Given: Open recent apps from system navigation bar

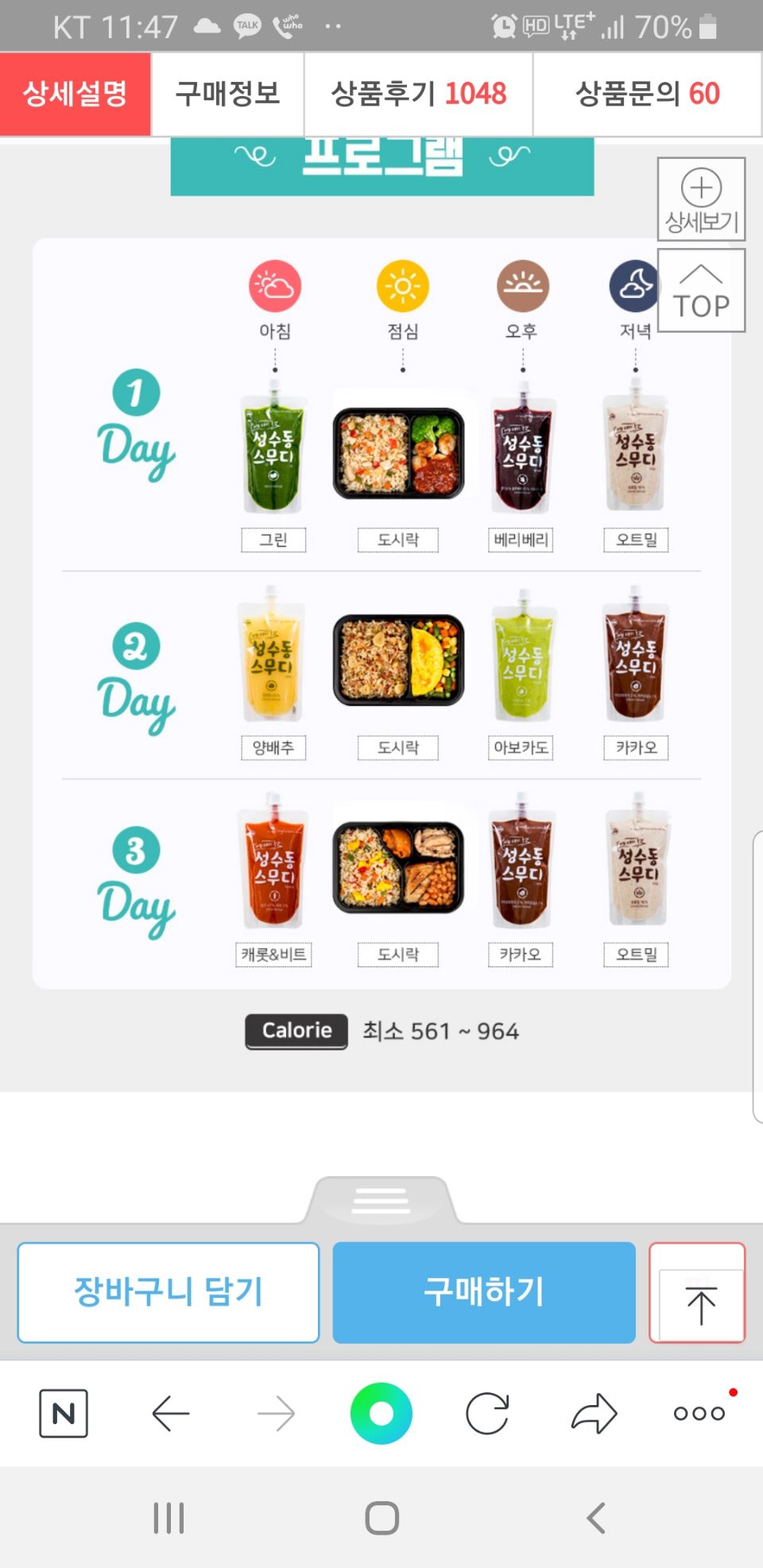Looking at the screenshot, I should [x=168, y=1518].
